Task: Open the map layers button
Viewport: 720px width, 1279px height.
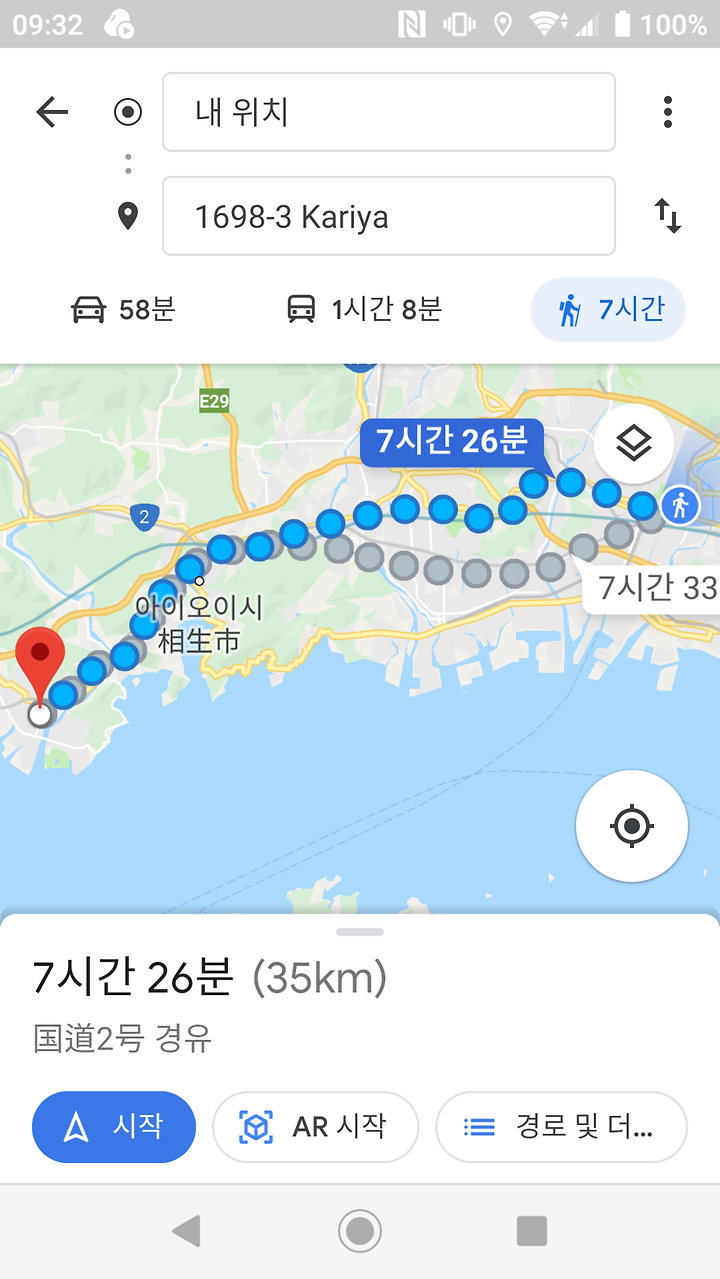Action: [x=634, y=444]
